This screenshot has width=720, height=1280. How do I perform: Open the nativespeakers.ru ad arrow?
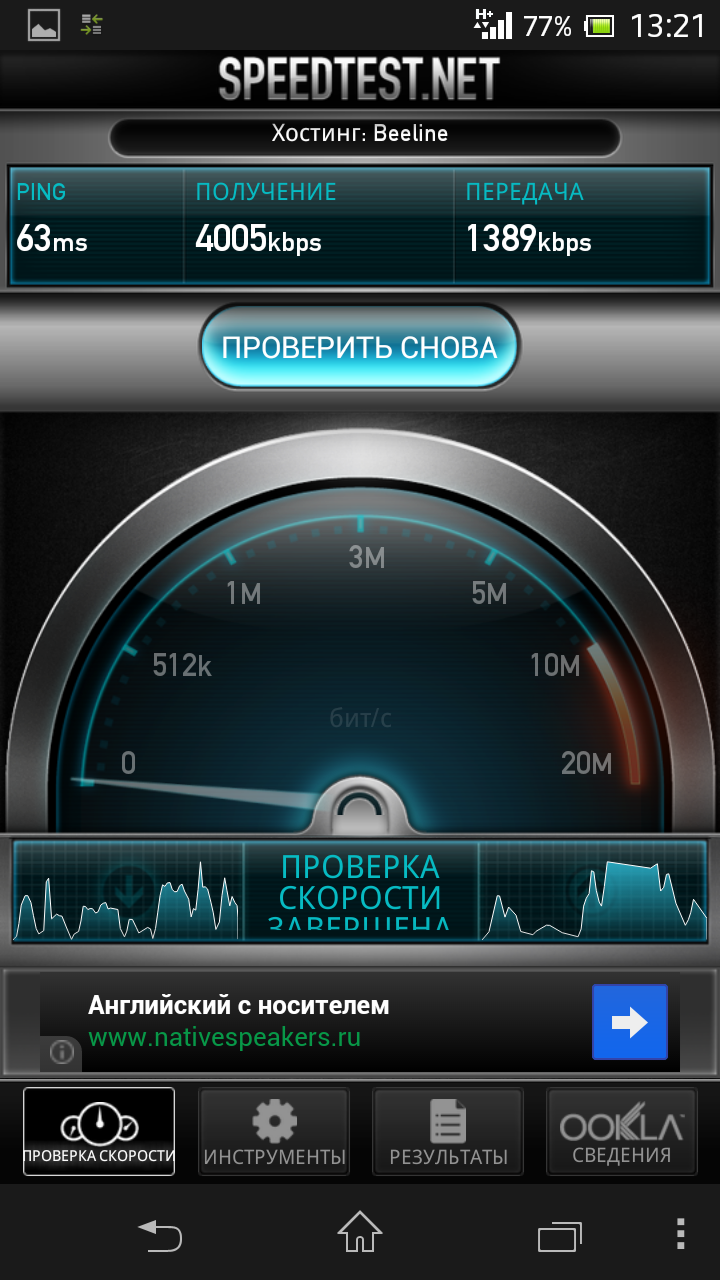pos(629,1022)
